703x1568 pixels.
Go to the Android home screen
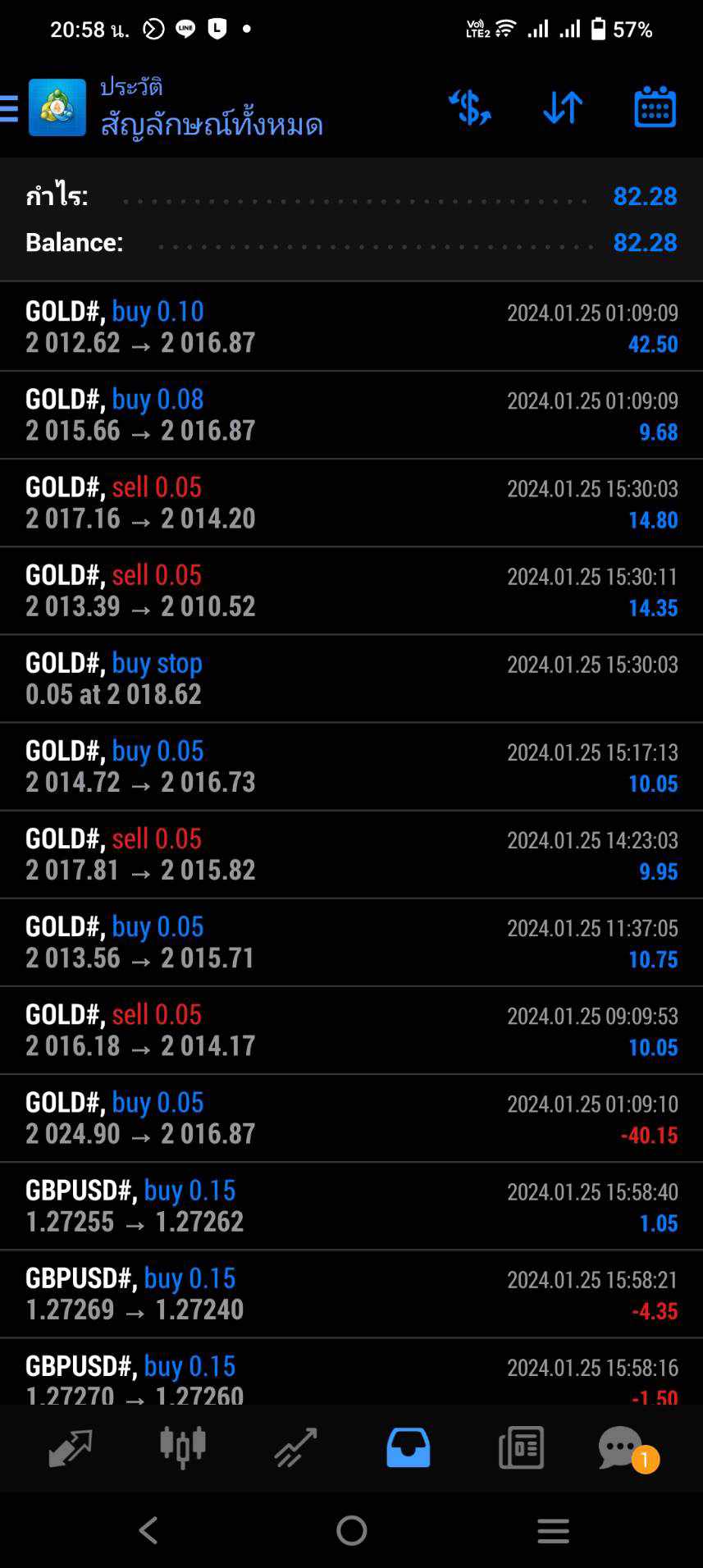click(351, 1530)
